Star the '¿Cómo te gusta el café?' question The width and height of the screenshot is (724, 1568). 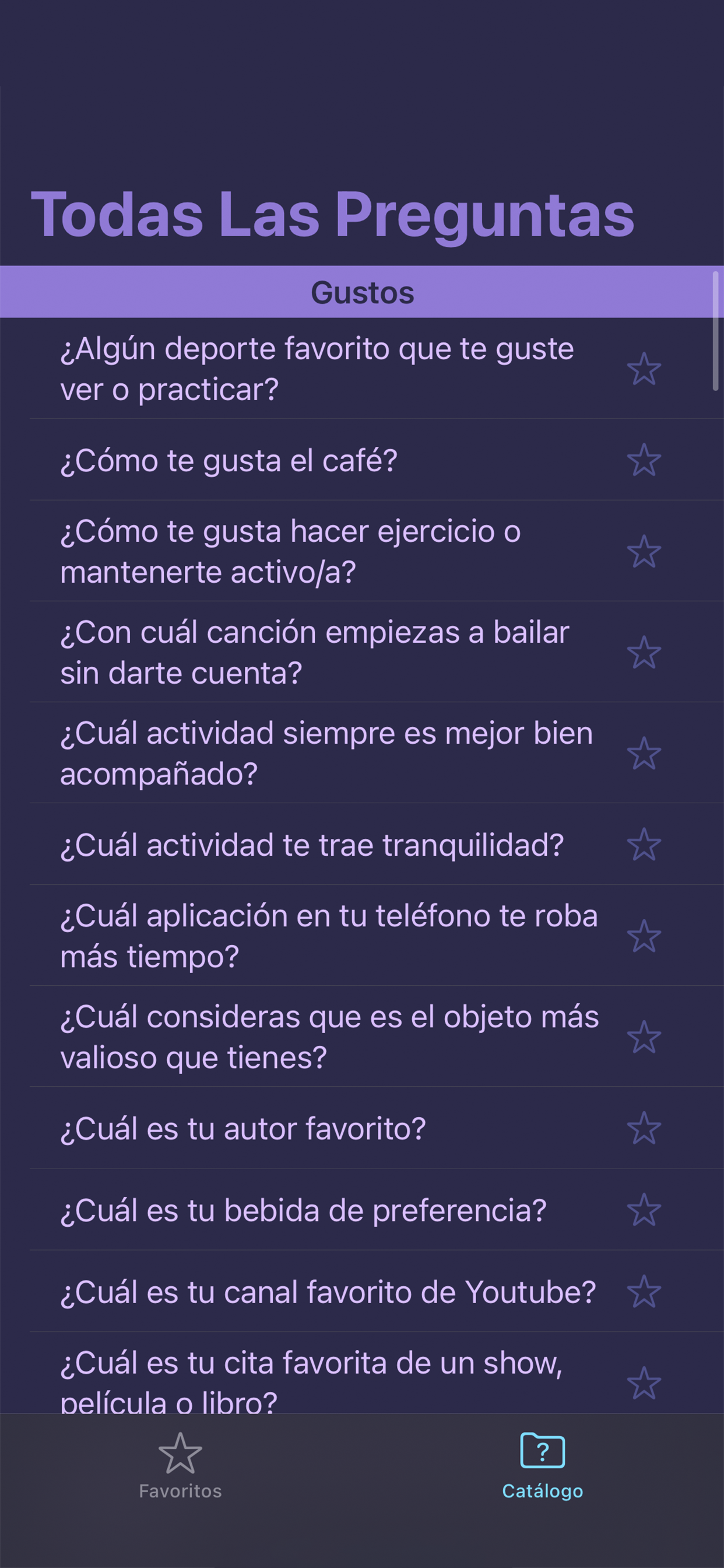click(x=644, y=460)
